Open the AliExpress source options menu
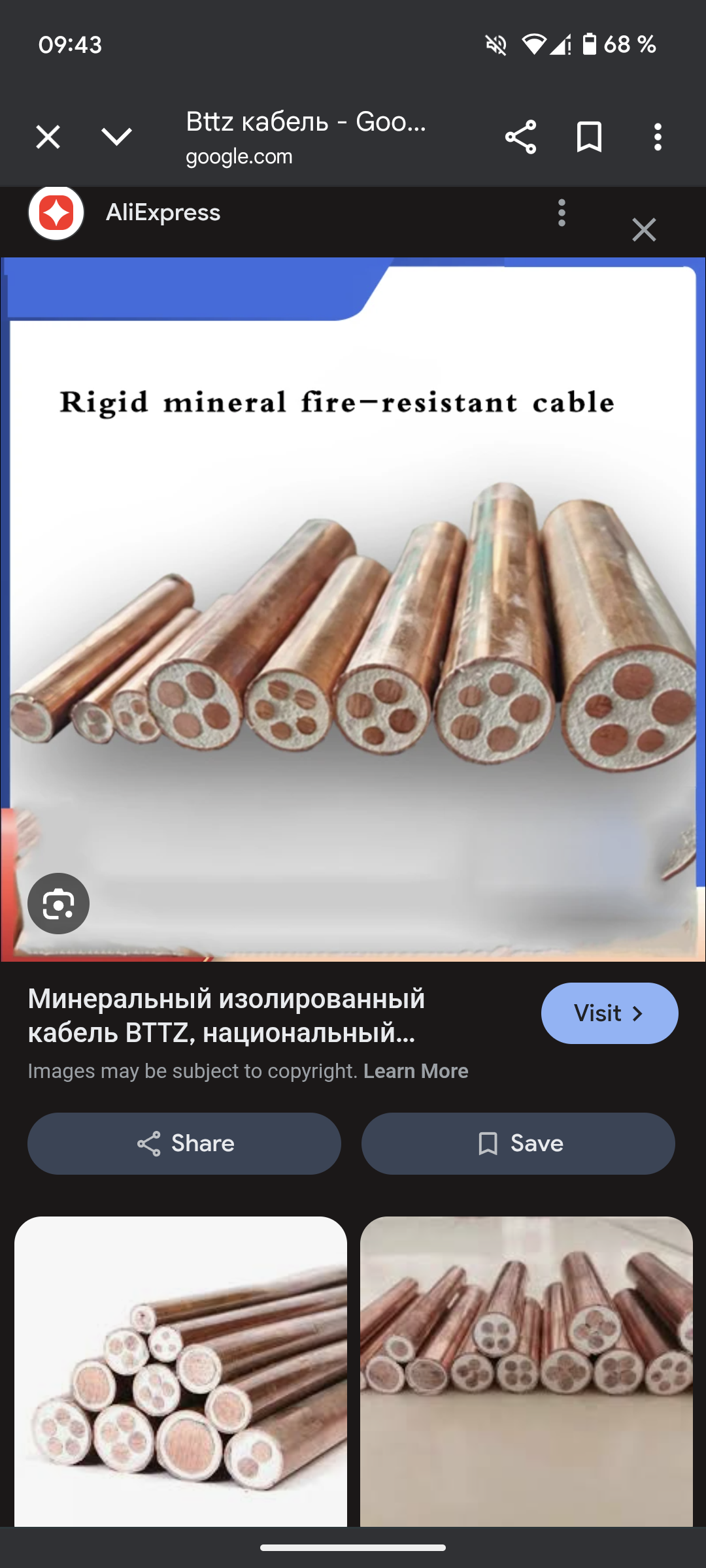706x1568 pixels. [562, 213]
